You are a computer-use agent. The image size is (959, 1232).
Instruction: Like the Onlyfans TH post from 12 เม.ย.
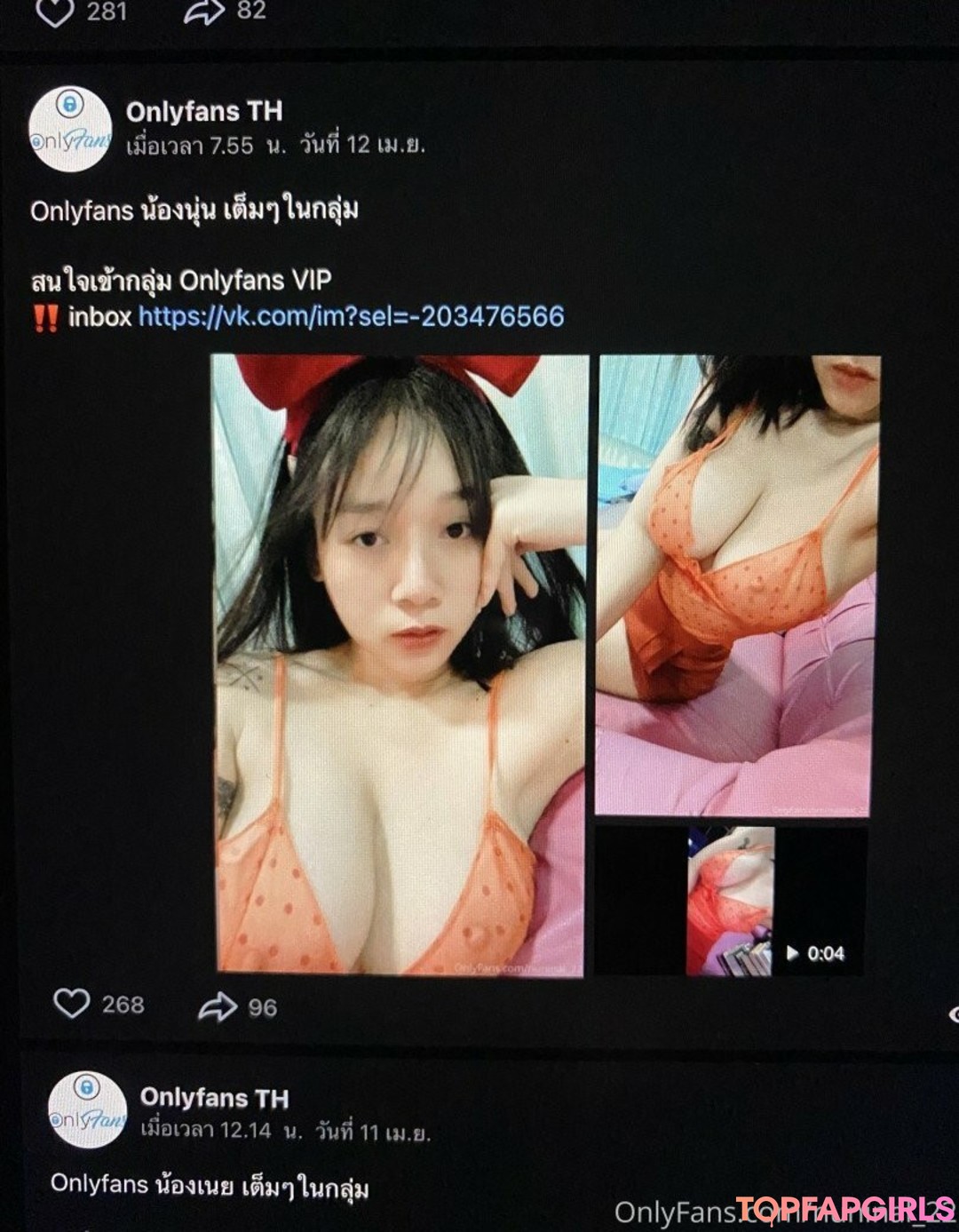point(73,1004)
